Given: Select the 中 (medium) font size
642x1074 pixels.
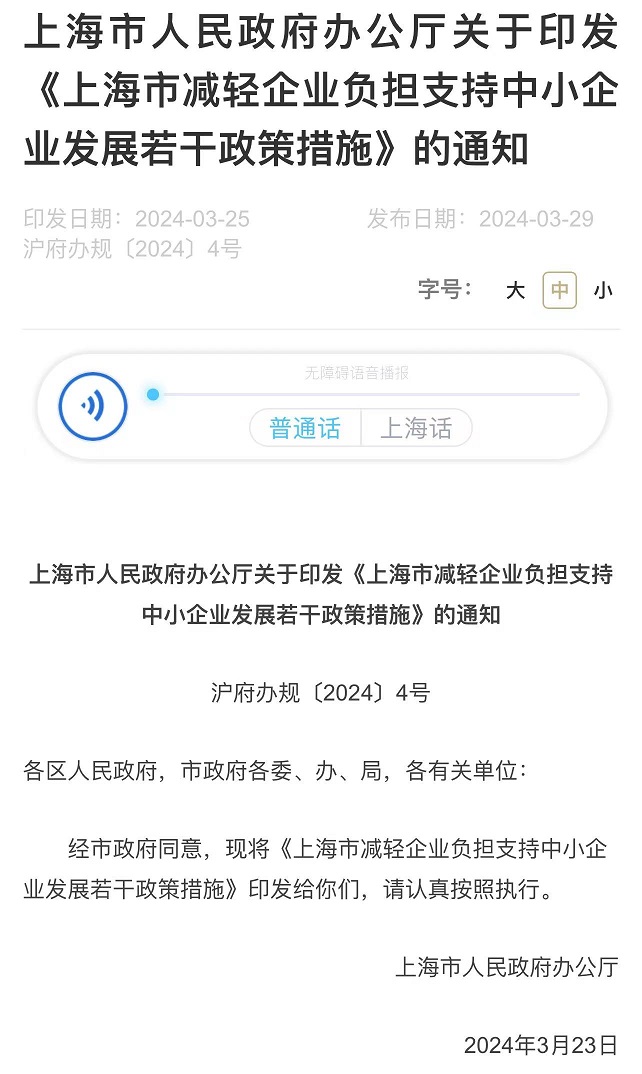Looking at the screenshot, I should click(x=560, y=291).
